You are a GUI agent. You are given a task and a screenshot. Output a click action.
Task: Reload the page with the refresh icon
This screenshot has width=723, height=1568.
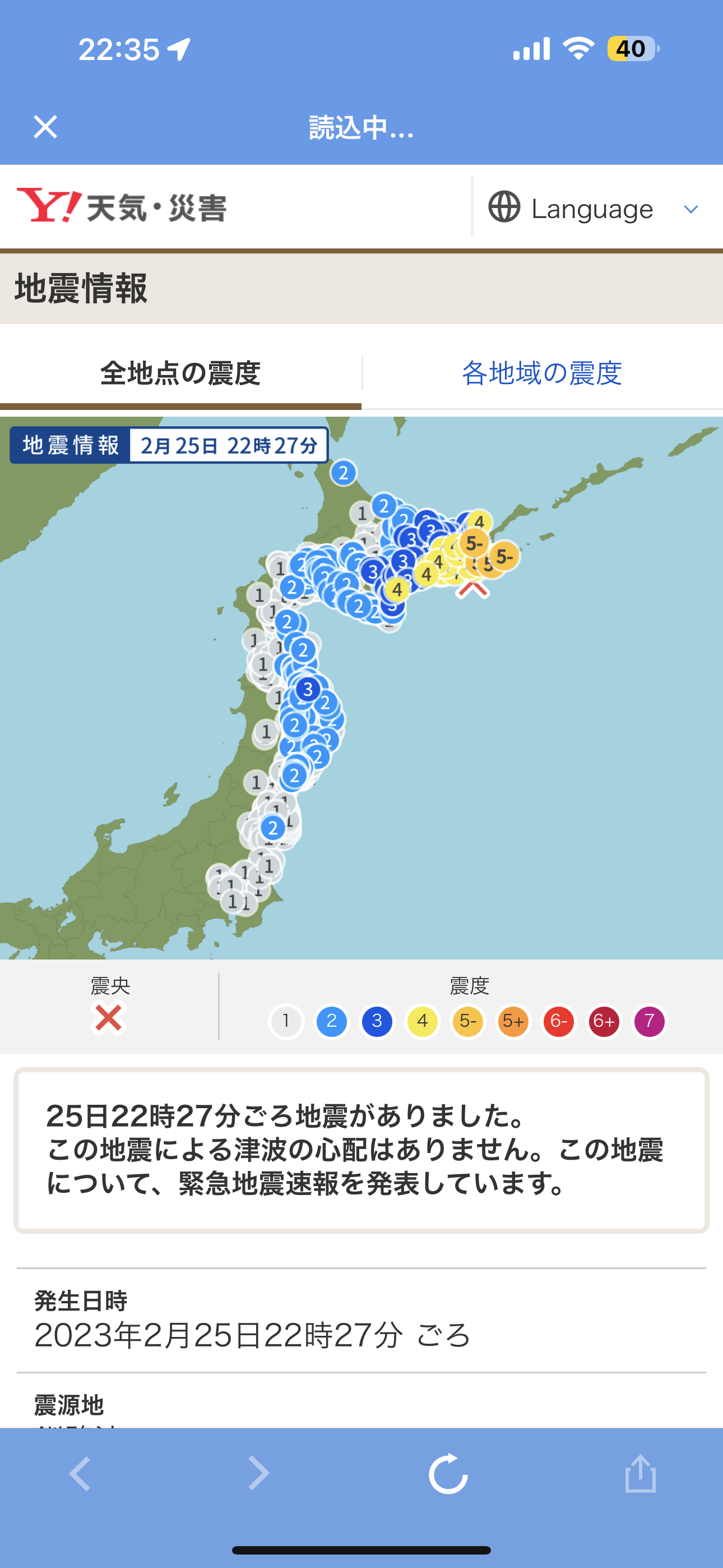(x=448, y=1474)
